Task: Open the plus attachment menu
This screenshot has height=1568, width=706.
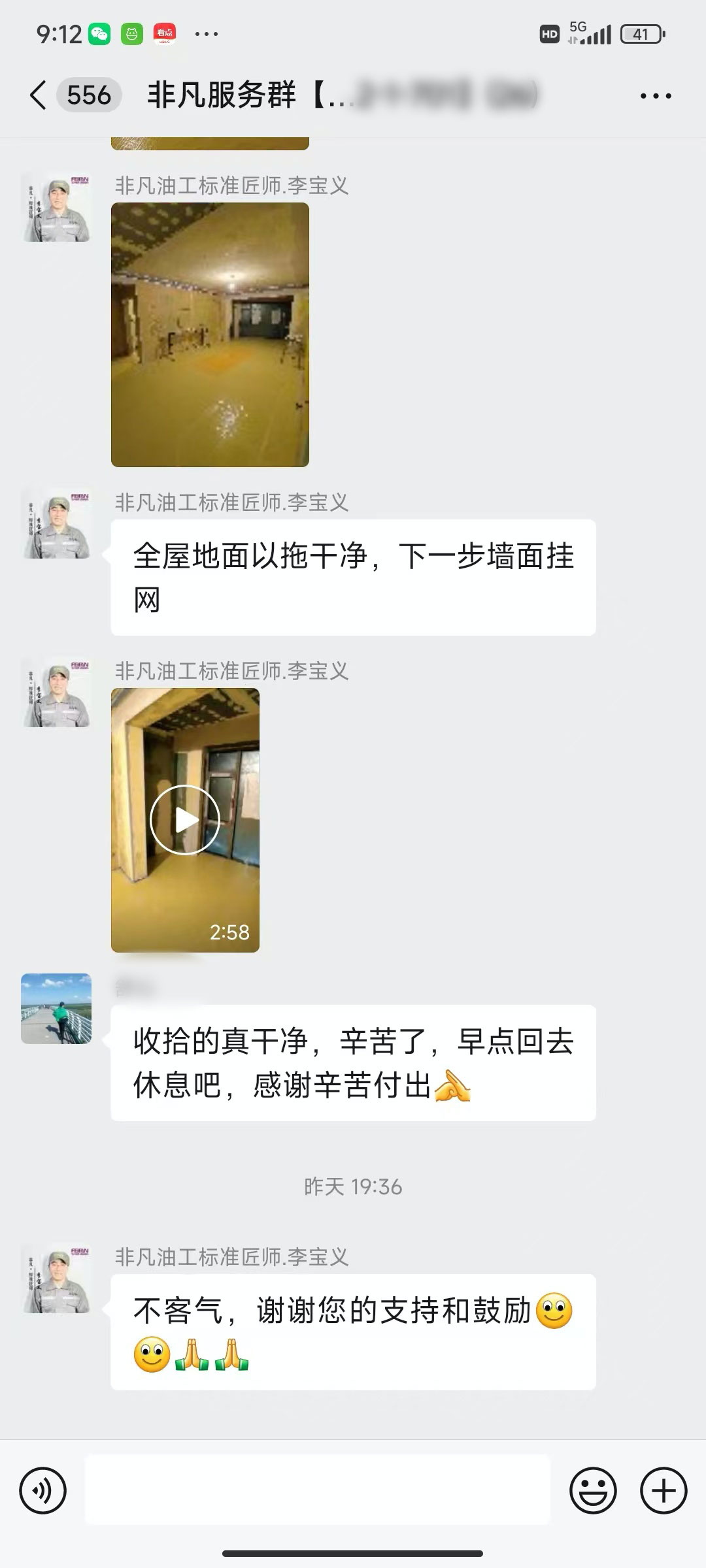Action: (x=663, y=1491)
